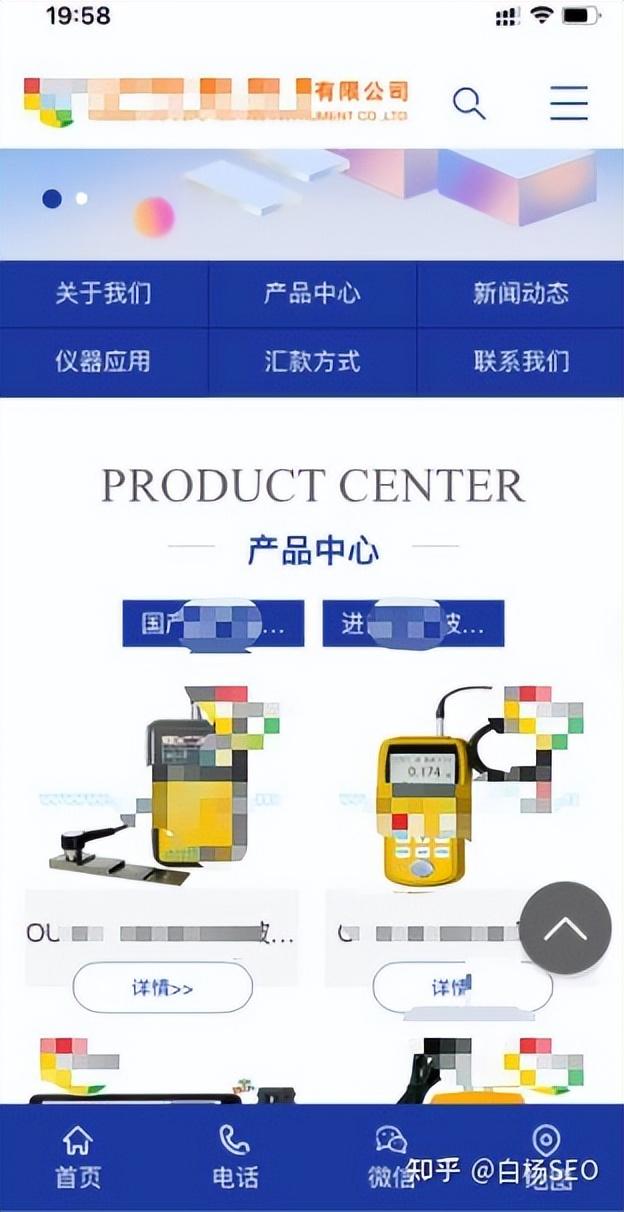Open the search magnifier icon
This screenshot has height=1212, width=624.
point(469,103)
